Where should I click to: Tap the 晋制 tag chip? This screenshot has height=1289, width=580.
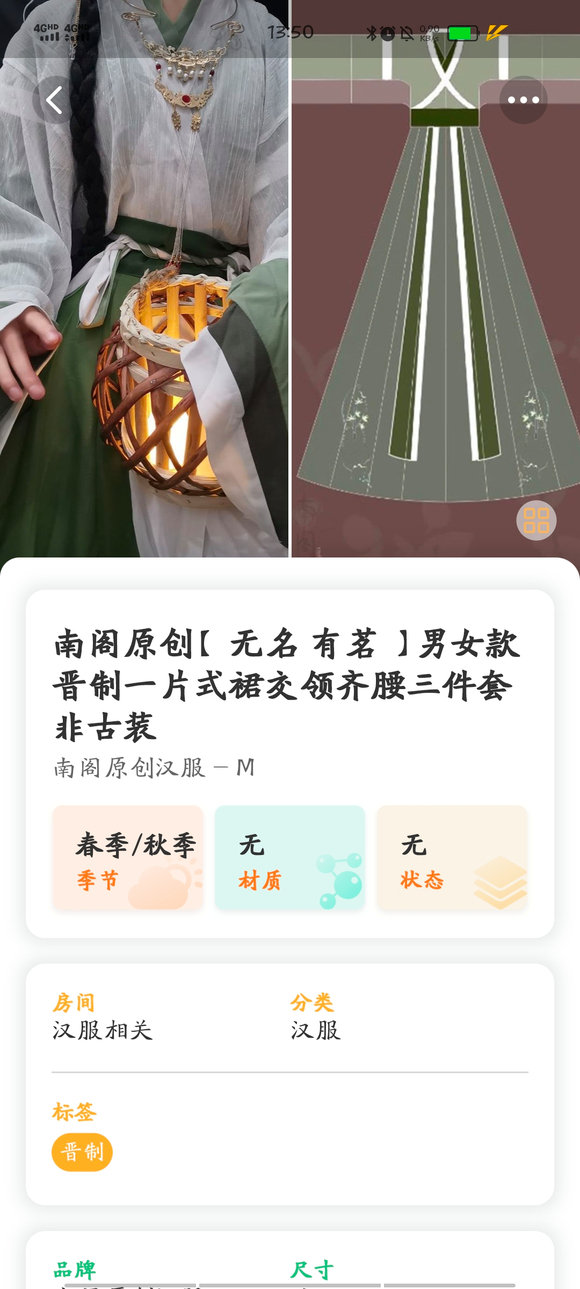[82, 1152]
